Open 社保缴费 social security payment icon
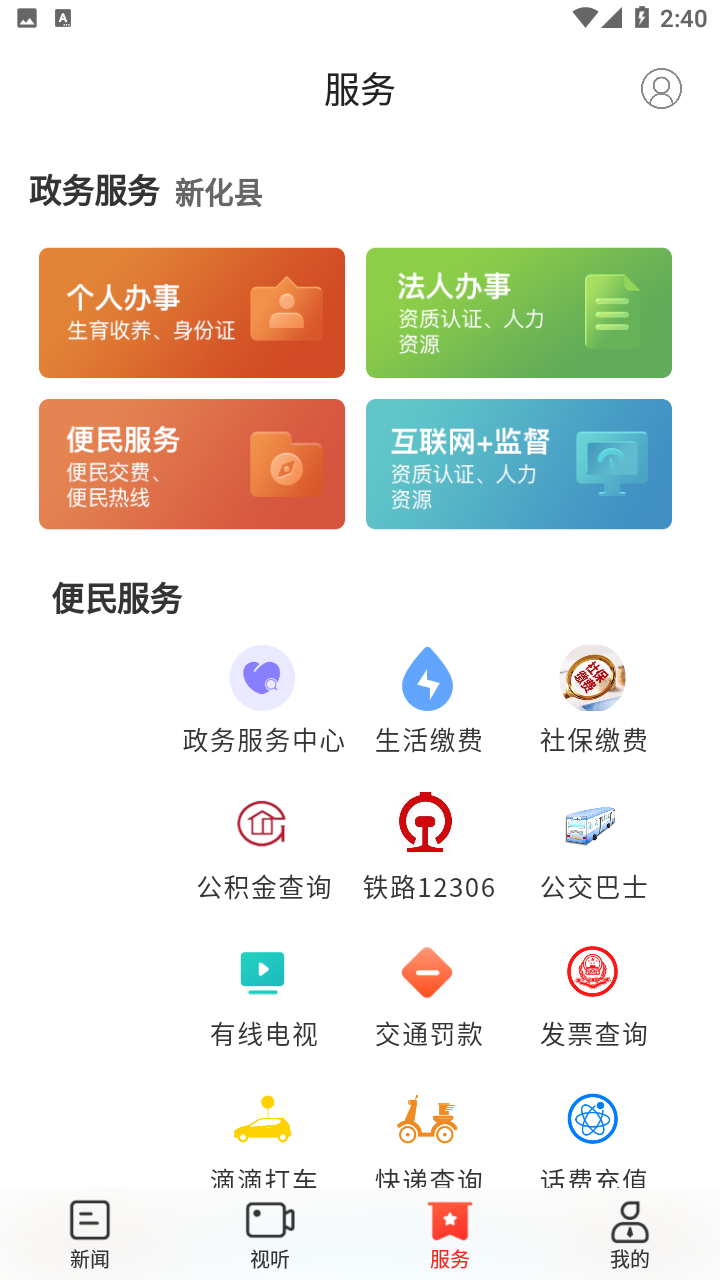The width and height of the screenshot is (720, 1280). click(592, 678)
